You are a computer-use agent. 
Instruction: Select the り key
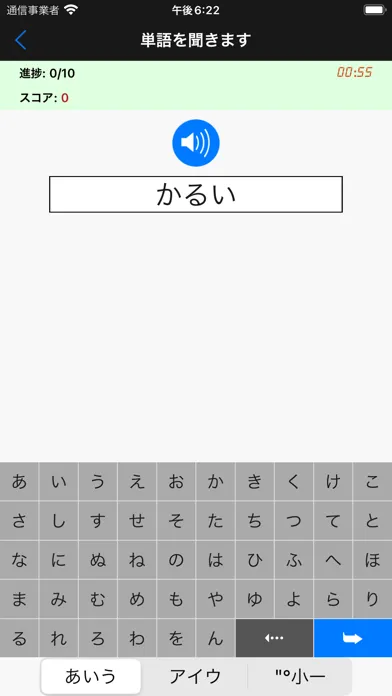coord(372,599)
